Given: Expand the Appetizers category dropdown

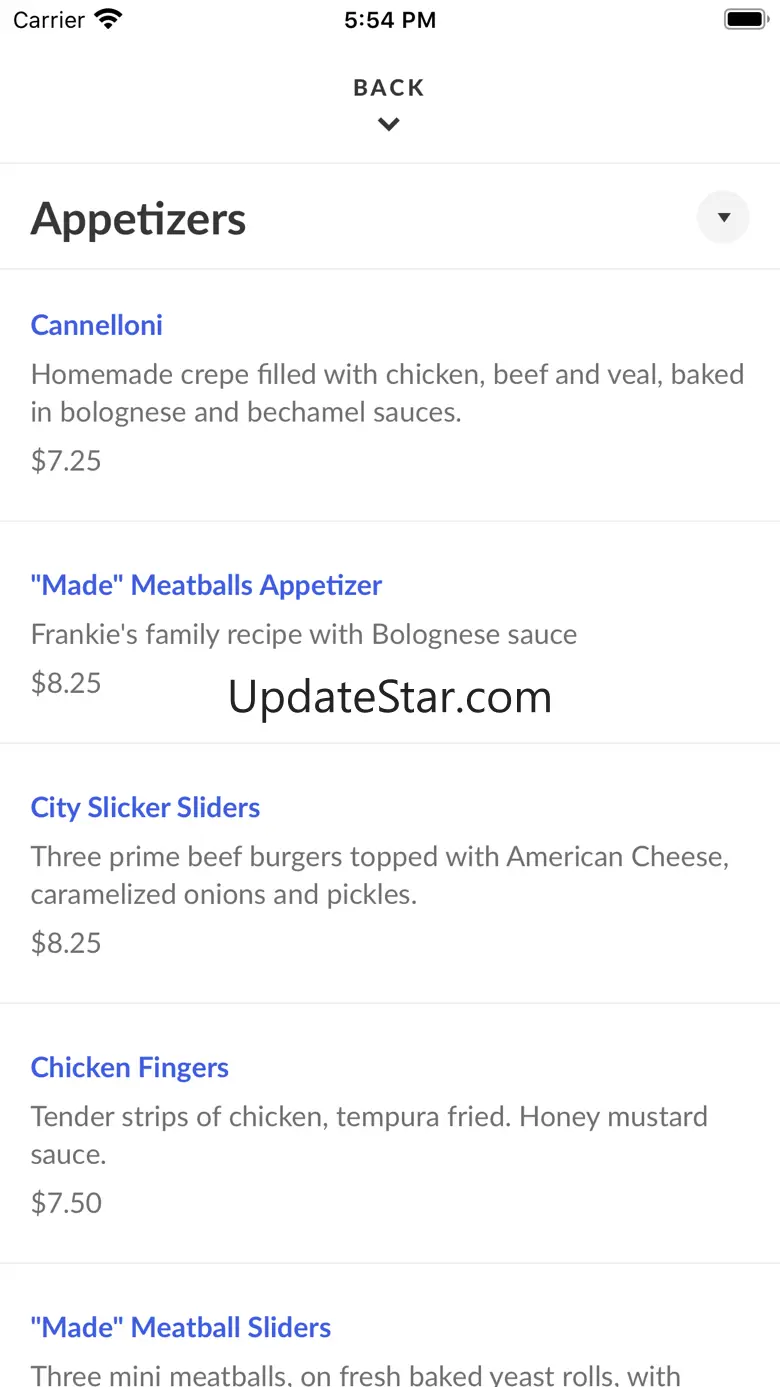Looking at the screenshot, I should pyautogui.click(x=723, y=217).
